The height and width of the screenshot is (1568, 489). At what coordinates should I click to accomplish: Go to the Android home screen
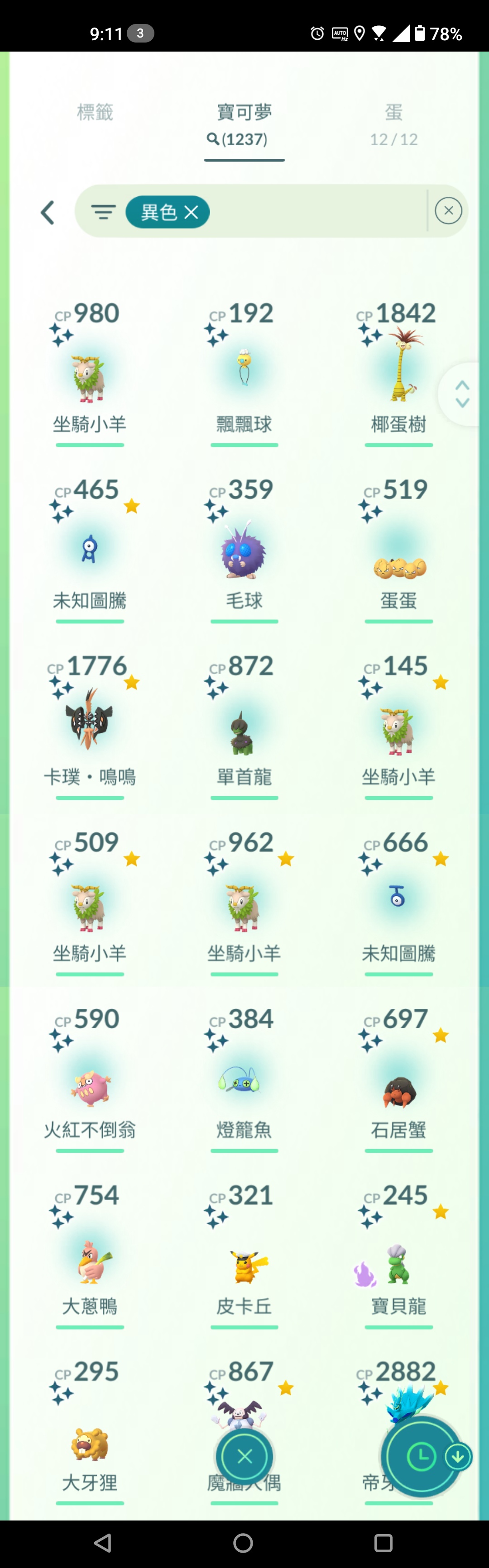(x=243, y=1542)
